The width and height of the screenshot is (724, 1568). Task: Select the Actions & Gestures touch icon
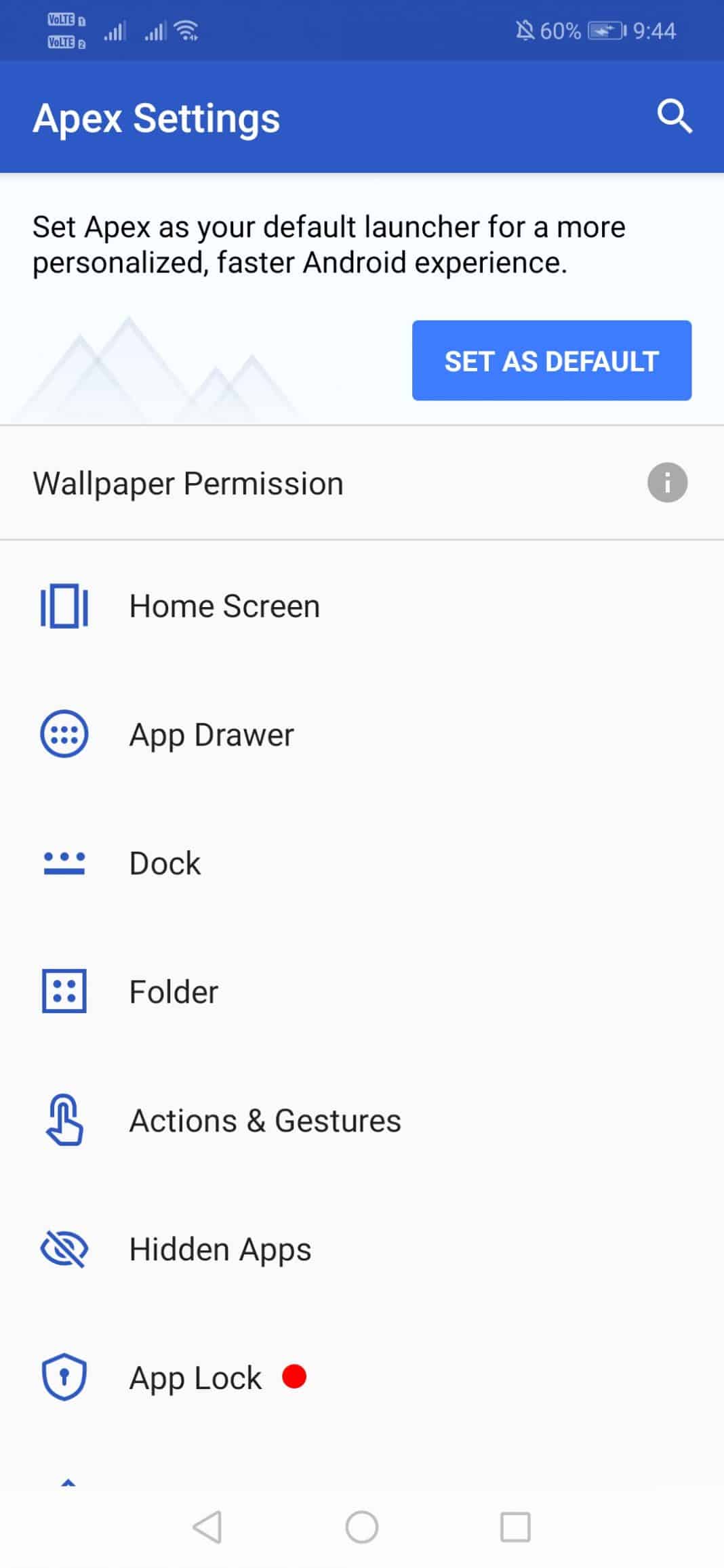pyautogui.click(x=64, y=1119)
